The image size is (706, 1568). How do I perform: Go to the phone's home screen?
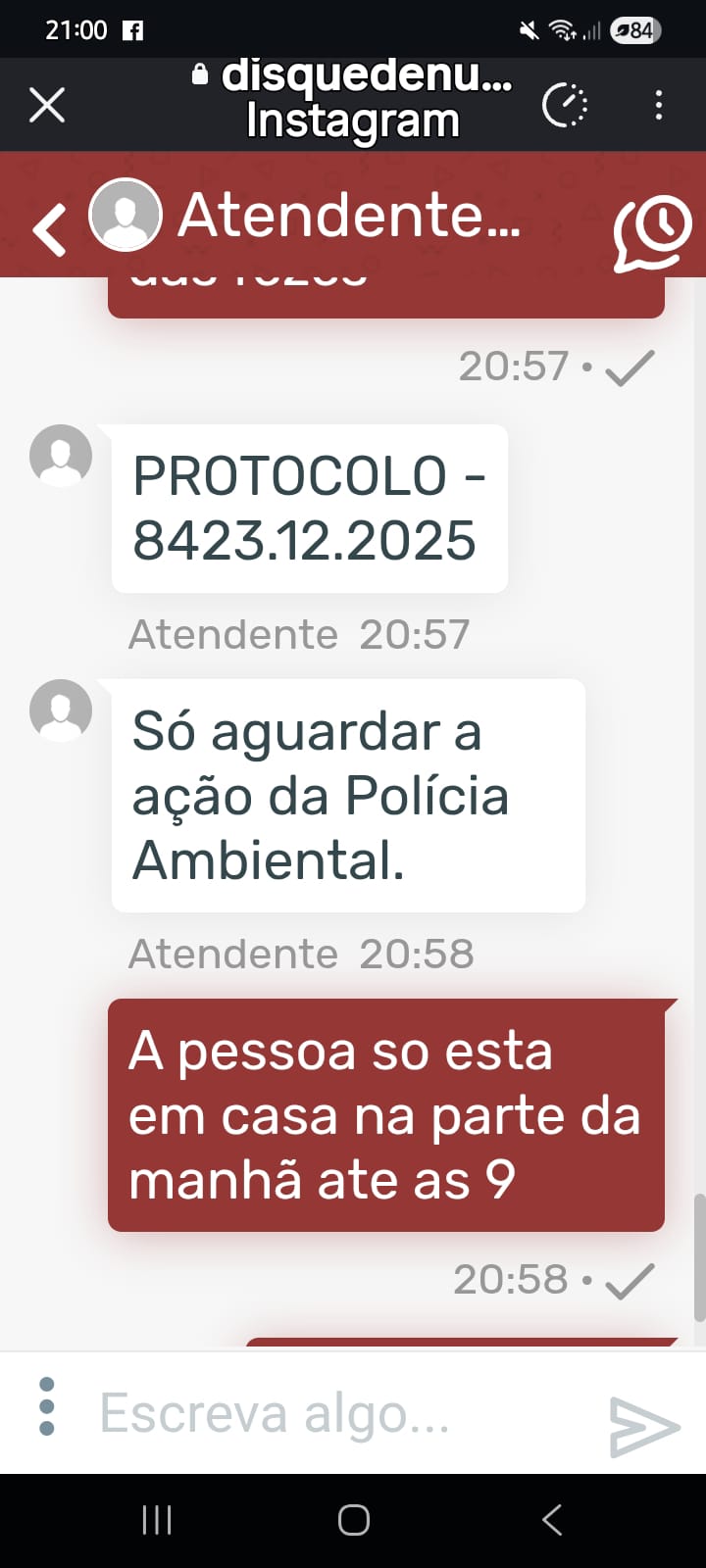[354, 1520]
